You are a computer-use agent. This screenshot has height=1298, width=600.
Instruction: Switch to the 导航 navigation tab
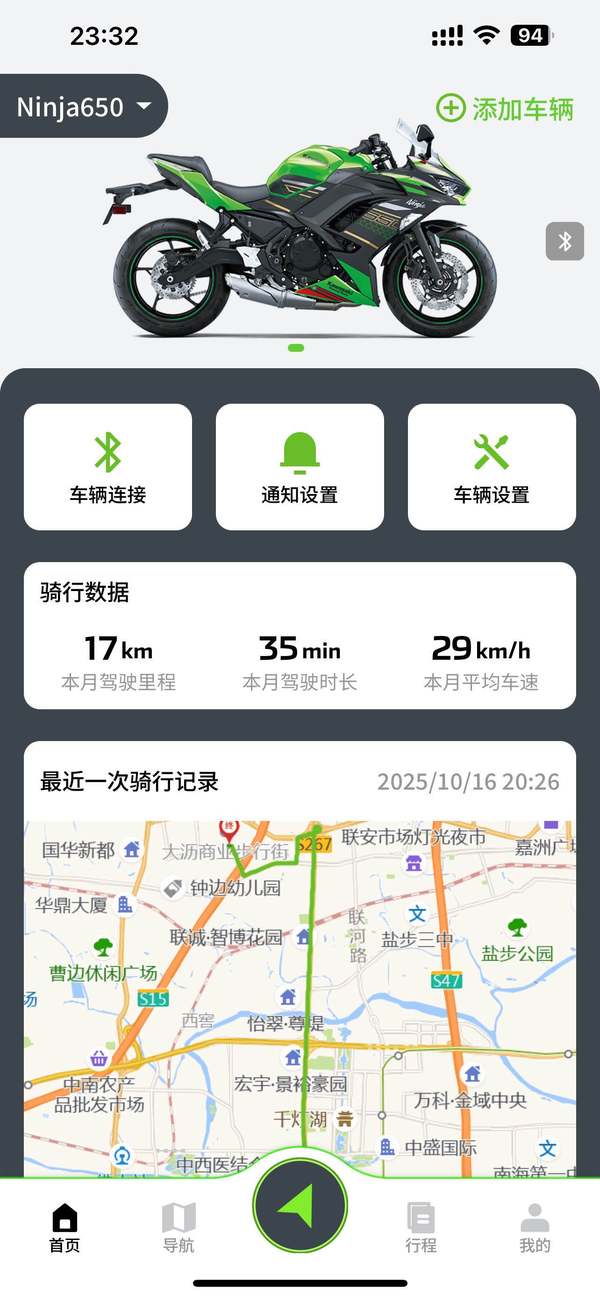(x=179, y=1227)
